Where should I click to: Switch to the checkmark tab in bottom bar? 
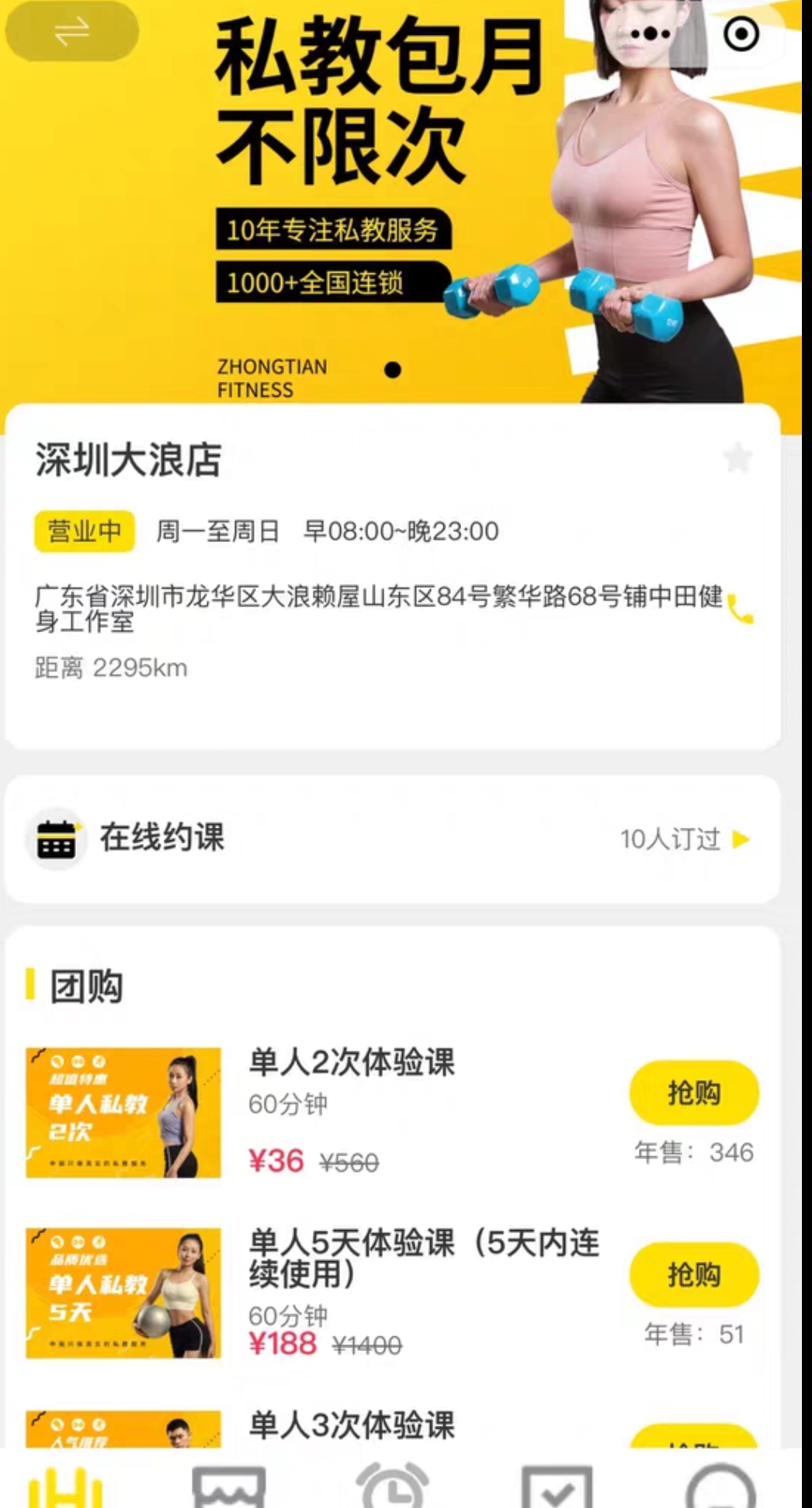557,1486
